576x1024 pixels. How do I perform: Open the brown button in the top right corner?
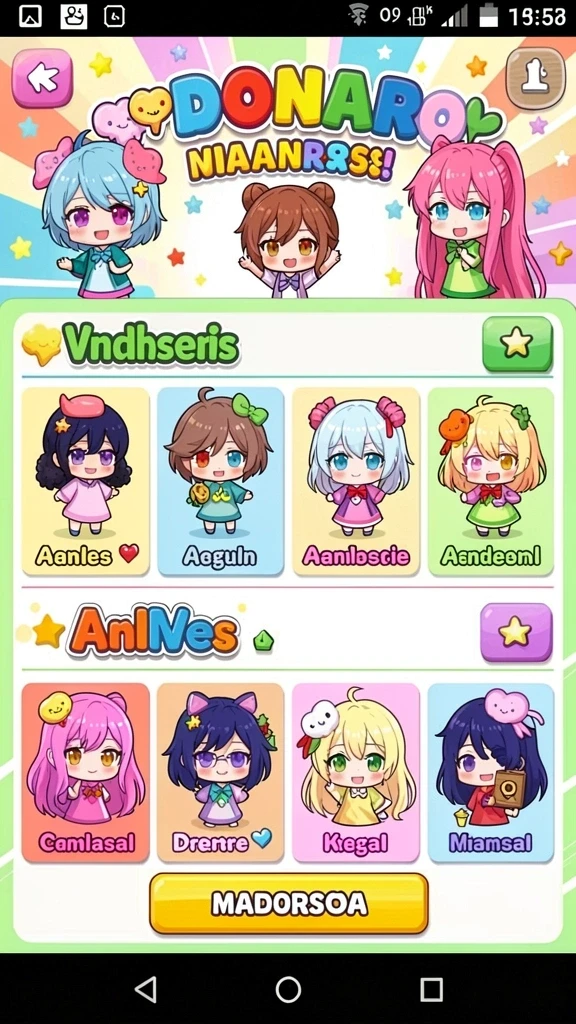click(x=535, y=78)
